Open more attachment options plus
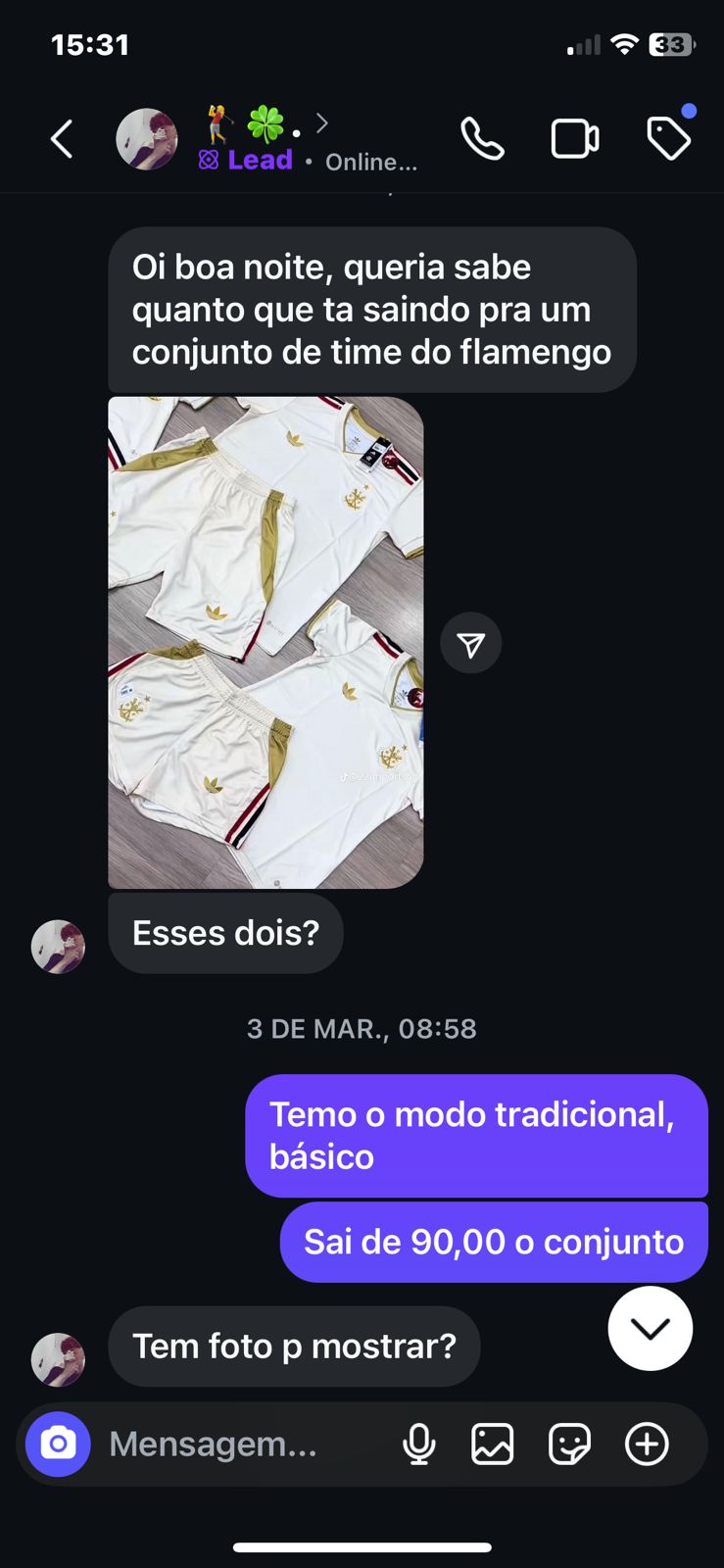 click(x=647, y=1444)
